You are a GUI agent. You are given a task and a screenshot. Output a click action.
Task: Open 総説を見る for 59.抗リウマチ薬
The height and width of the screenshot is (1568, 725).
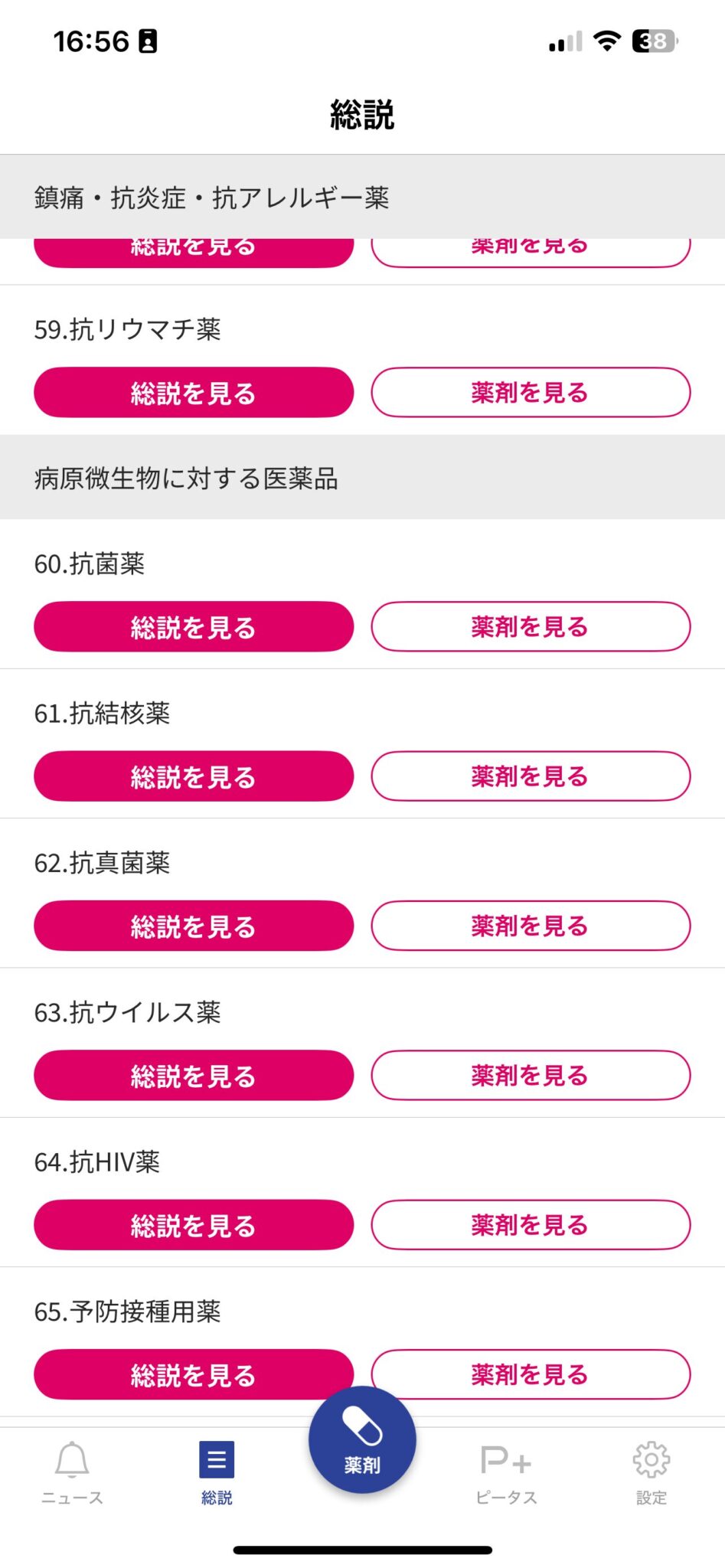click(x=194, y=393)
